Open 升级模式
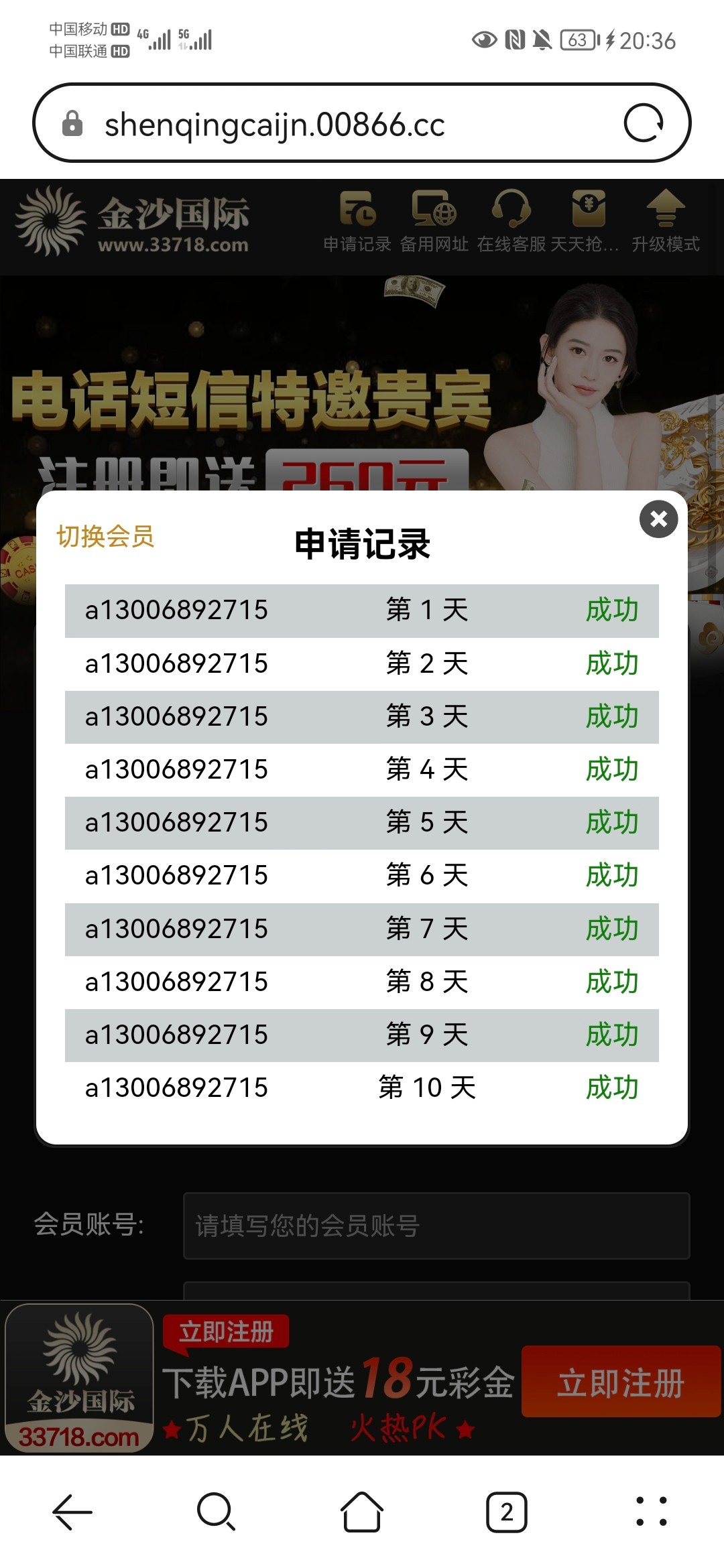724x1568 pixels. [665, 222]
